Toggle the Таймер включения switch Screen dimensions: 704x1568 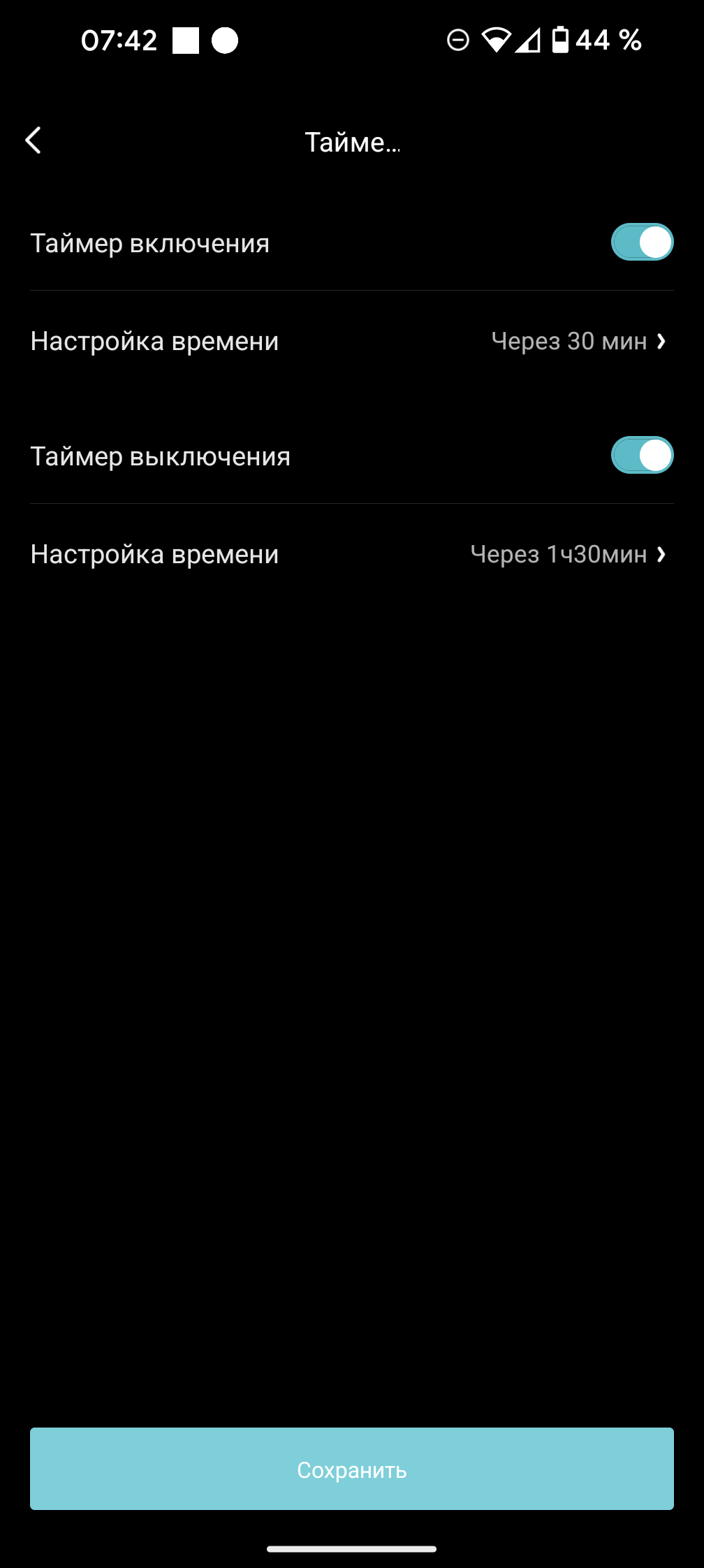(x=642, y=242)
